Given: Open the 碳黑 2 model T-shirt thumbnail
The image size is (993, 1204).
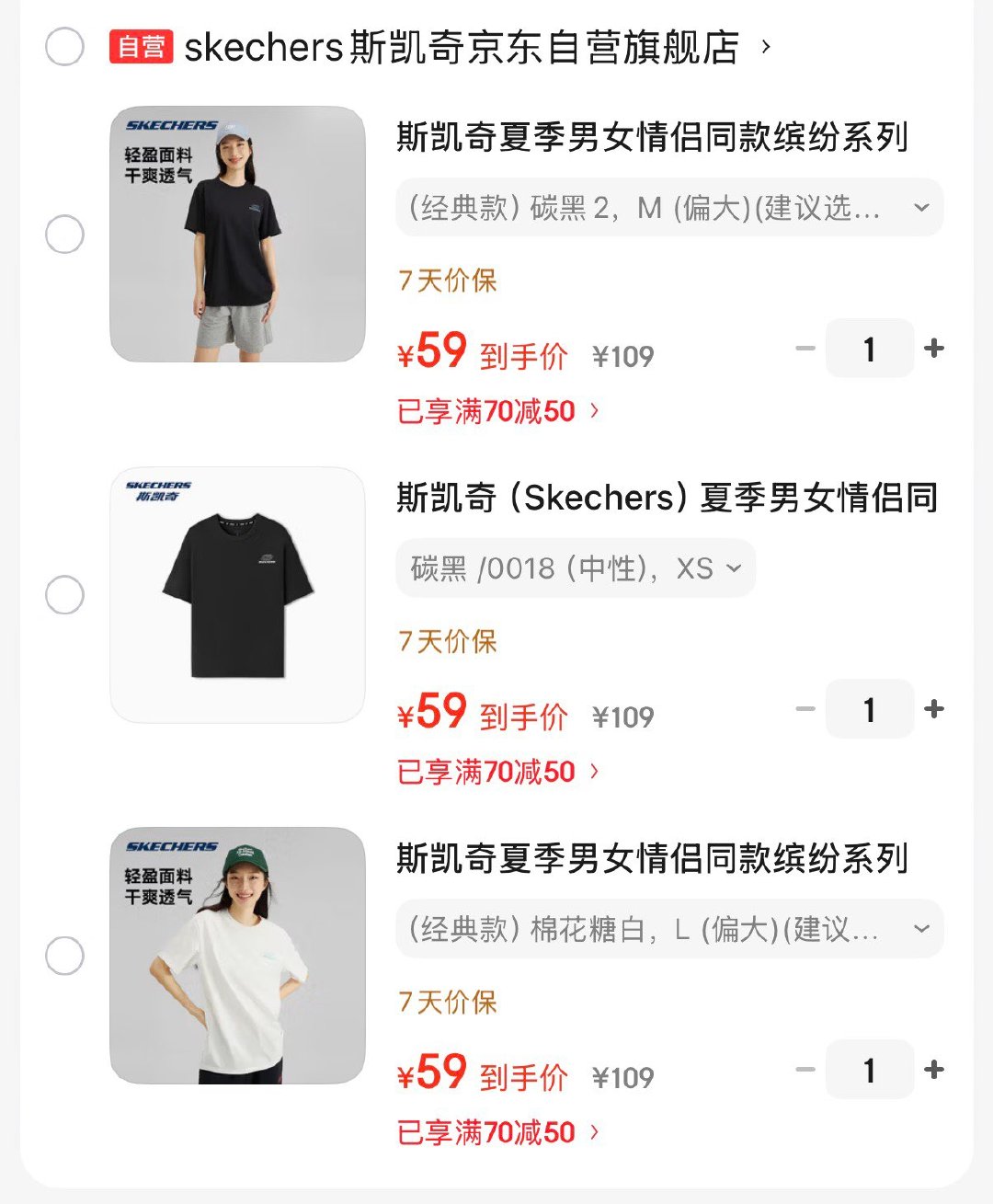Looking at the screenshot, I should coord(237,235).
